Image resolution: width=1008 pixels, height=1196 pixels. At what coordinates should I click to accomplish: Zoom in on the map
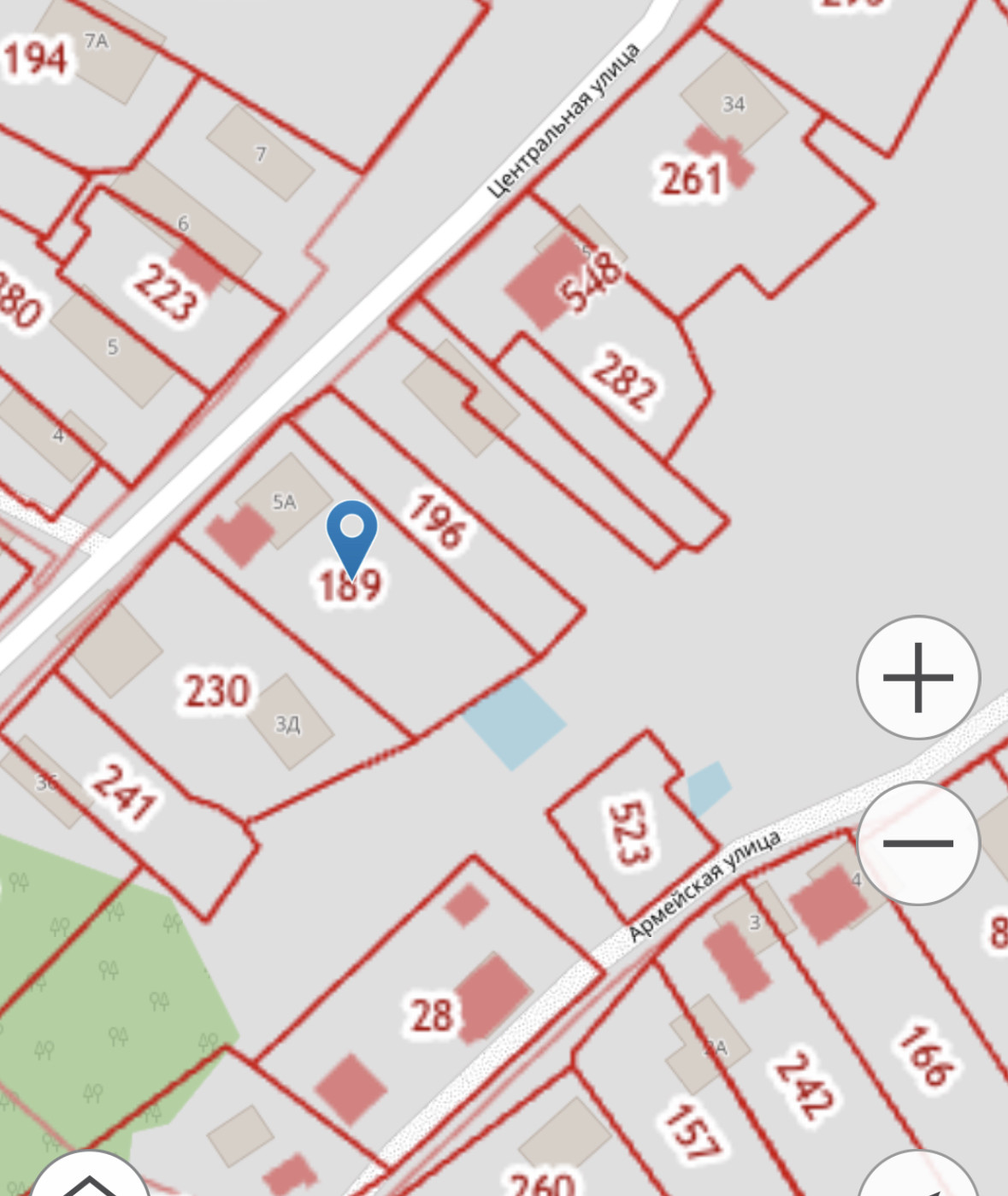(917, 677)
